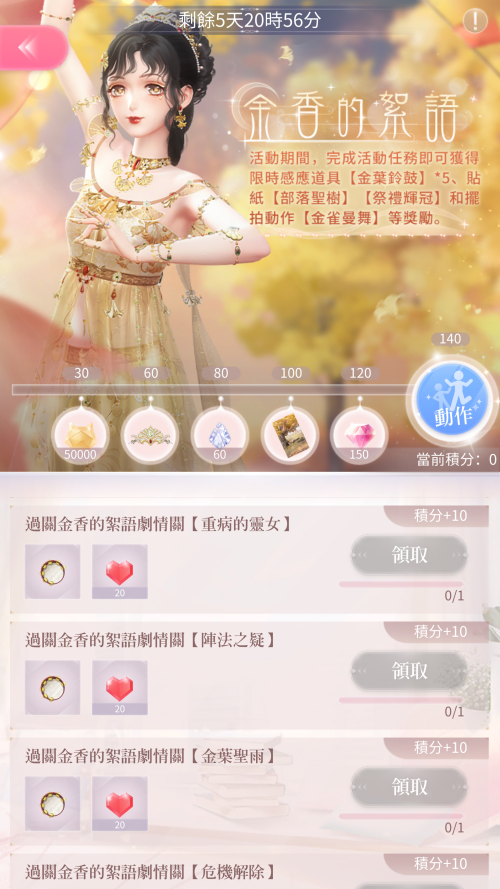This screenshot has width=500, height=889.
Task: Inspect the heart reward in 陣法之疑 task
Action: point(120,688)
